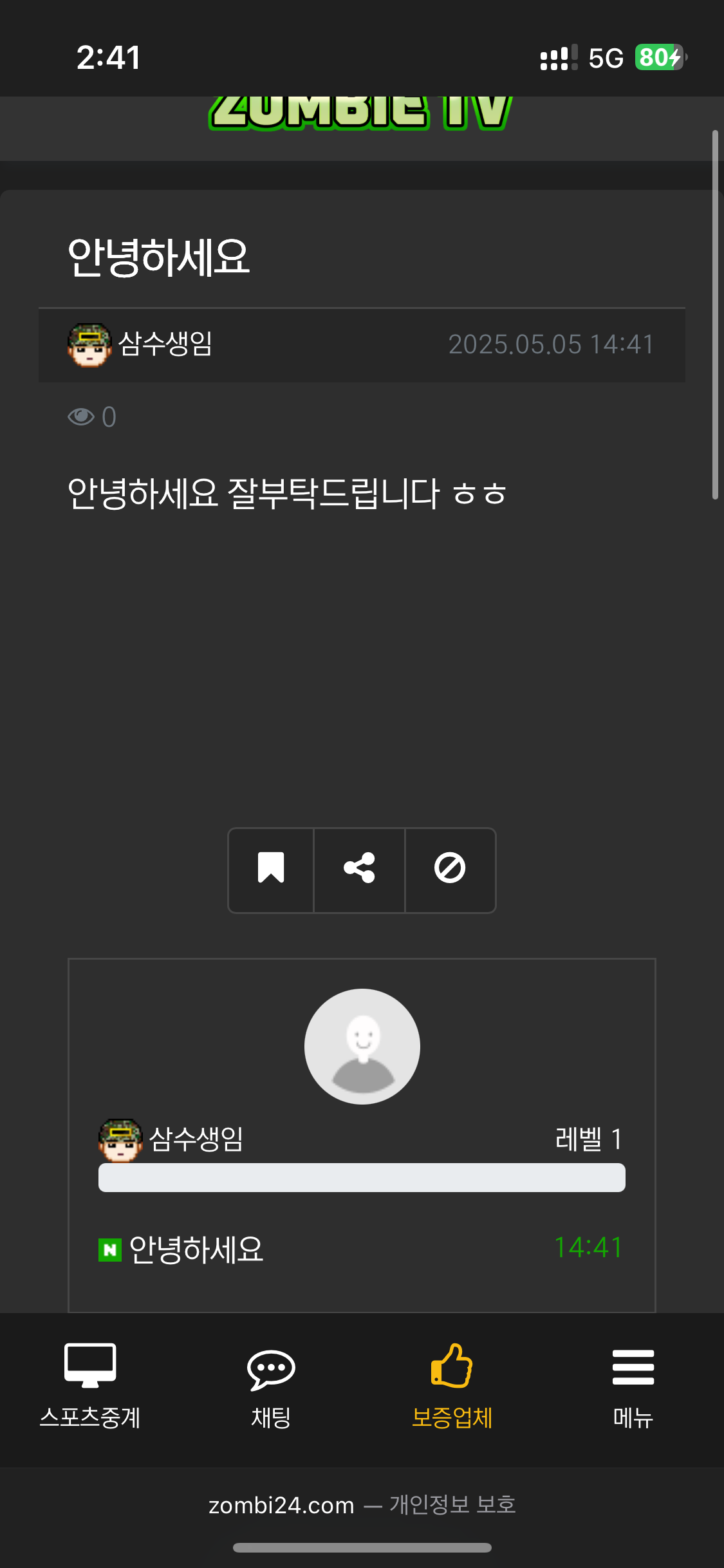Open author 삼수생임 in the post header
The width and height of the screenshot is (724, 1568).
(164, 344)
